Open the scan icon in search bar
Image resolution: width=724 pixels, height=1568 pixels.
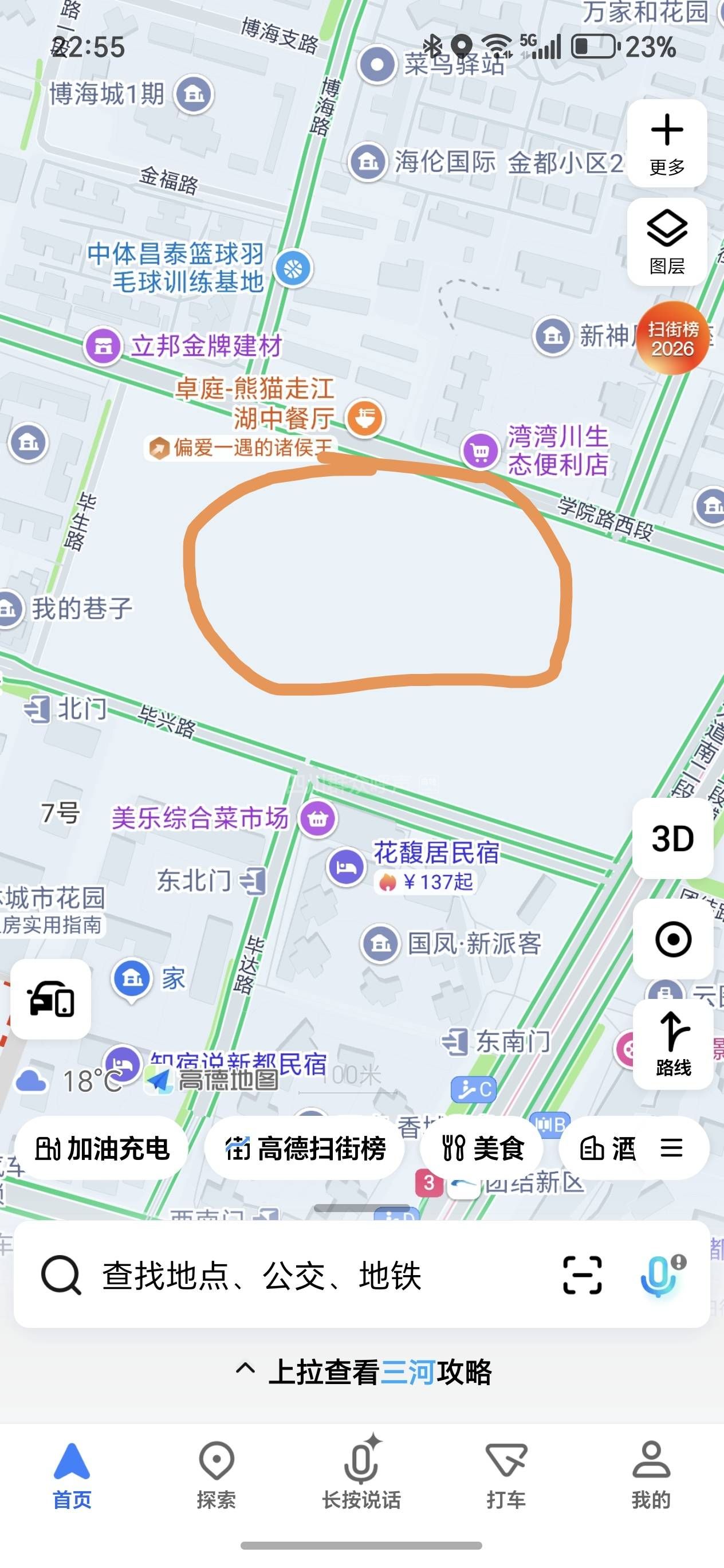point(583,1275)
